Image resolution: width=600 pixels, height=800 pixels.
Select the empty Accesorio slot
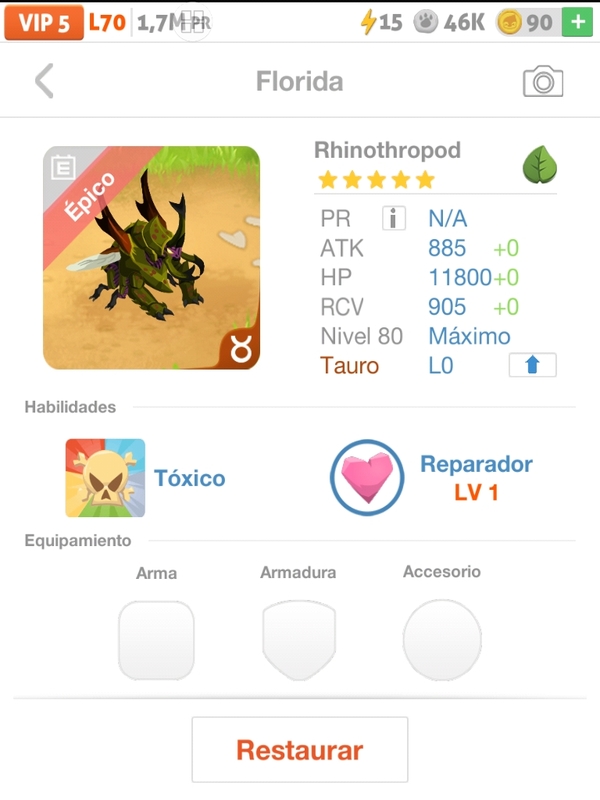coord(442,640)
